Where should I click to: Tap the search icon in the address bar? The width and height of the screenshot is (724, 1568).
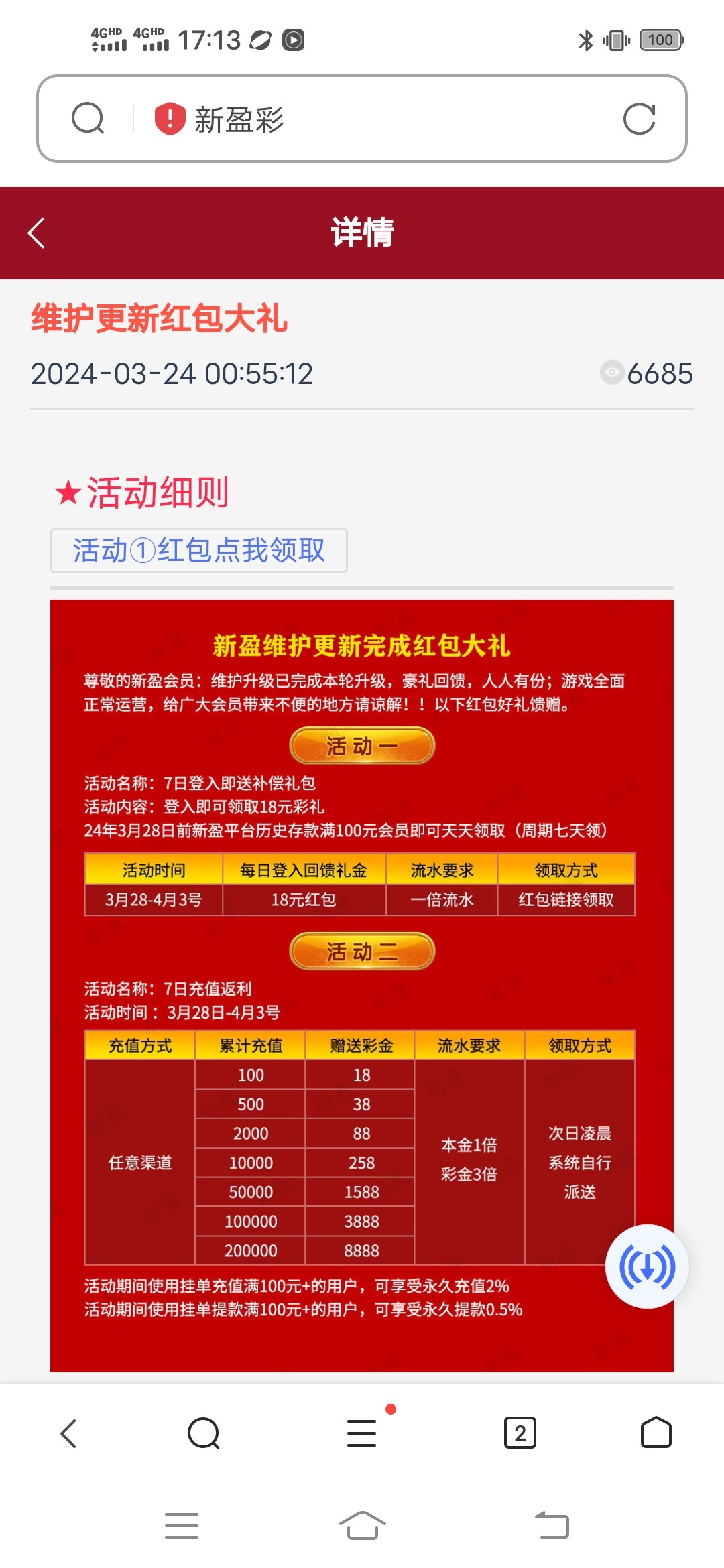coord(88,119)
